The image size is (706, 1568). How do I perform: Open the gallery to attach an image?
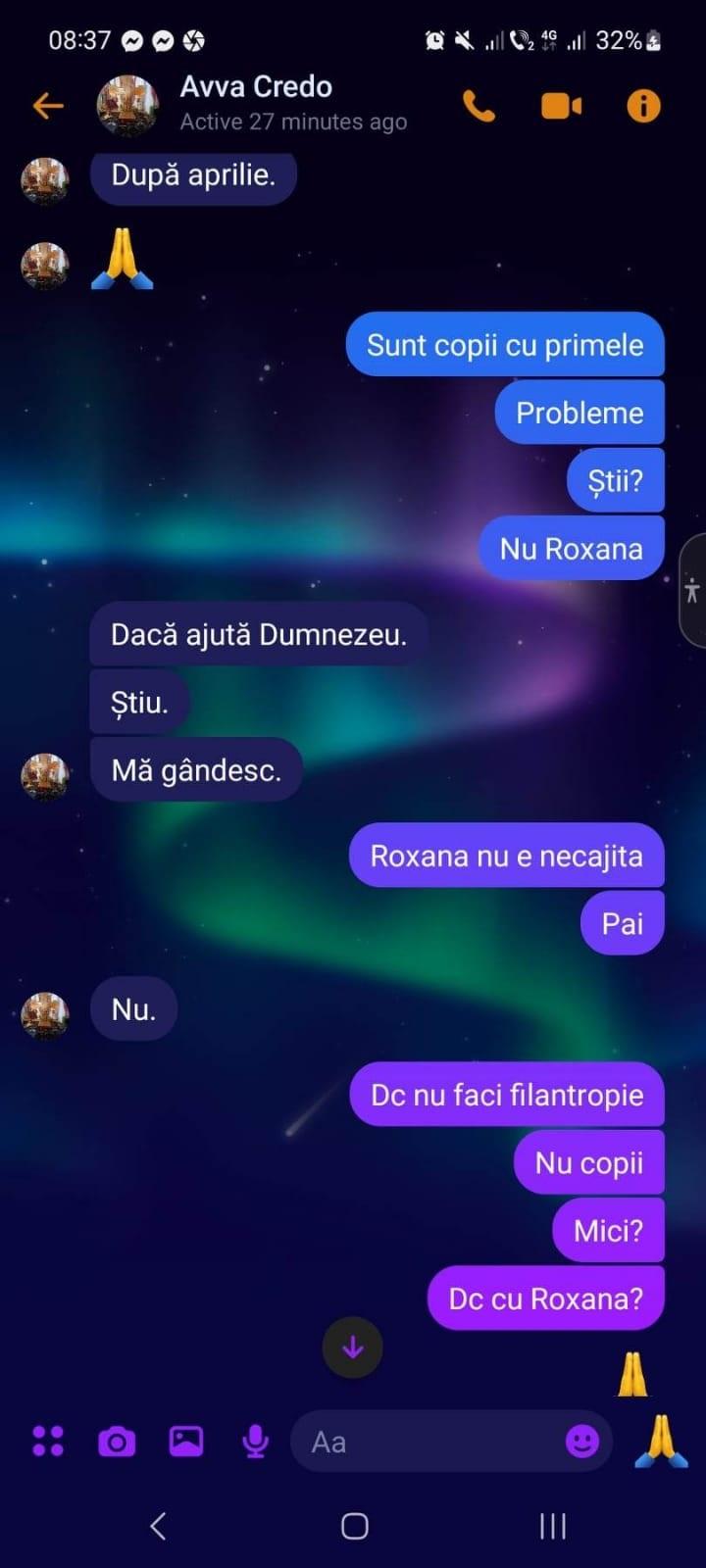point(186,1441)
